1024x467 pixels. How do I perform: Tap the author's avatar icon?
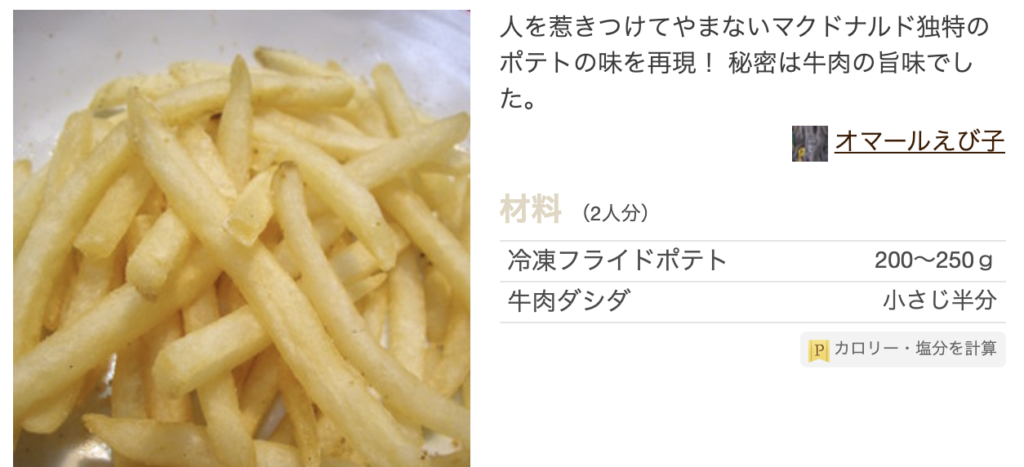[809, 144]
